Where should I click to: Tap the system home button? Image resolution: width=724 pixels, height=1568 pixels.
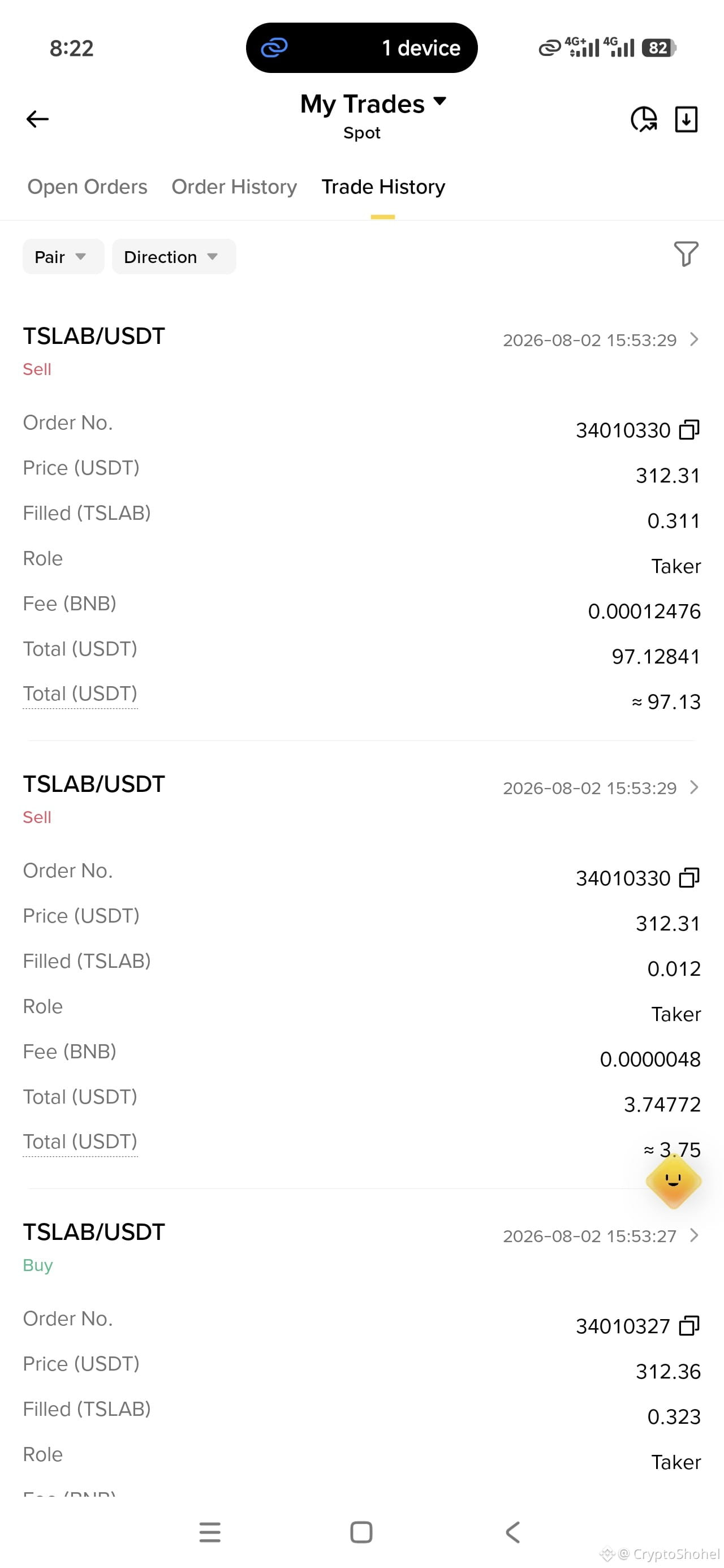coord(361,1531)
